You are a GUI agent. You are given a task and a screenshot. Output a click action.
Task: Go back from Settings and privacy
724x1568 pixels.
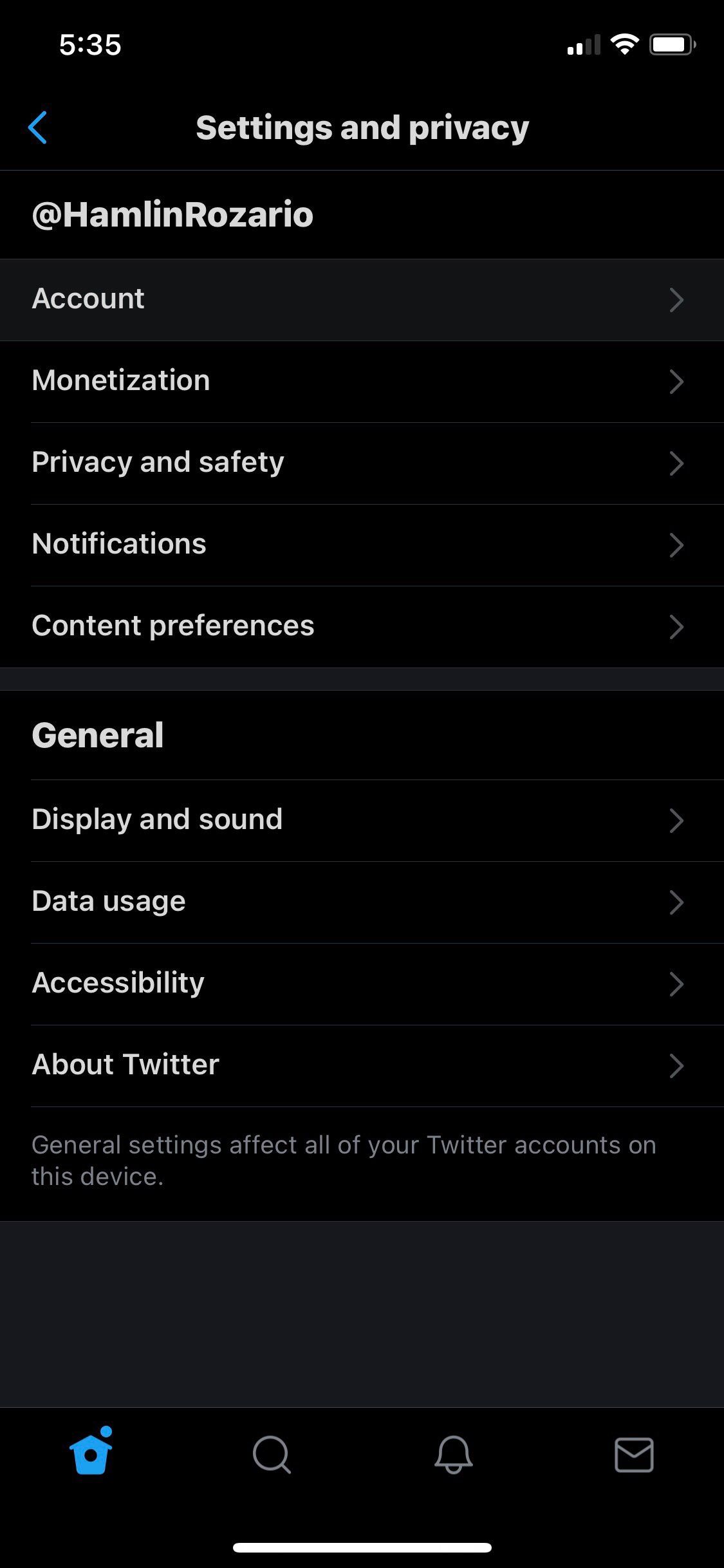38,127
